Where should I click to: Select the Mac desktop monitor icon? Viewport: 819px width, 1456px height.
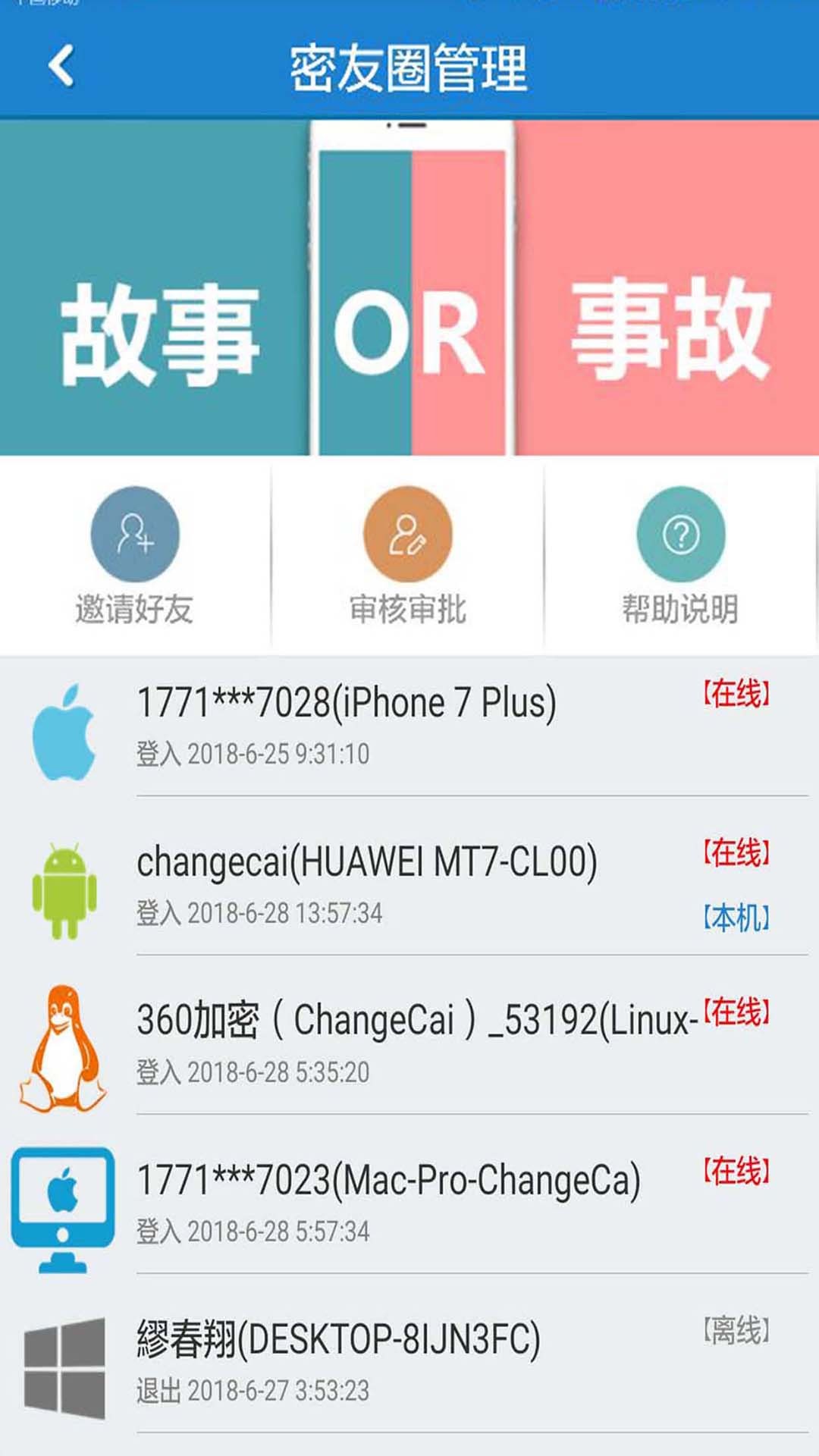(64, 1198)
